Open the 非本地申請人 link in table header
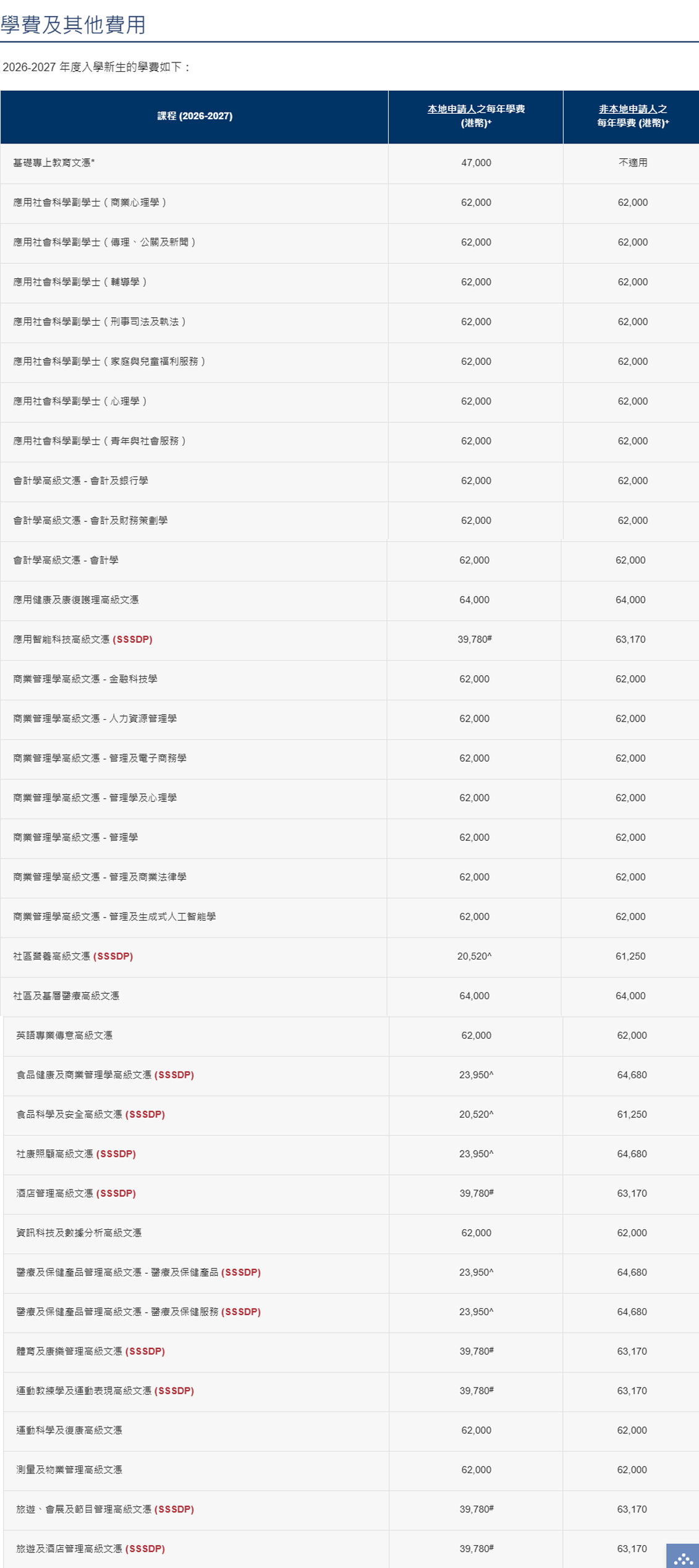Image resolution: width=699 pixels, height=1568 pixels. point(628,109)
